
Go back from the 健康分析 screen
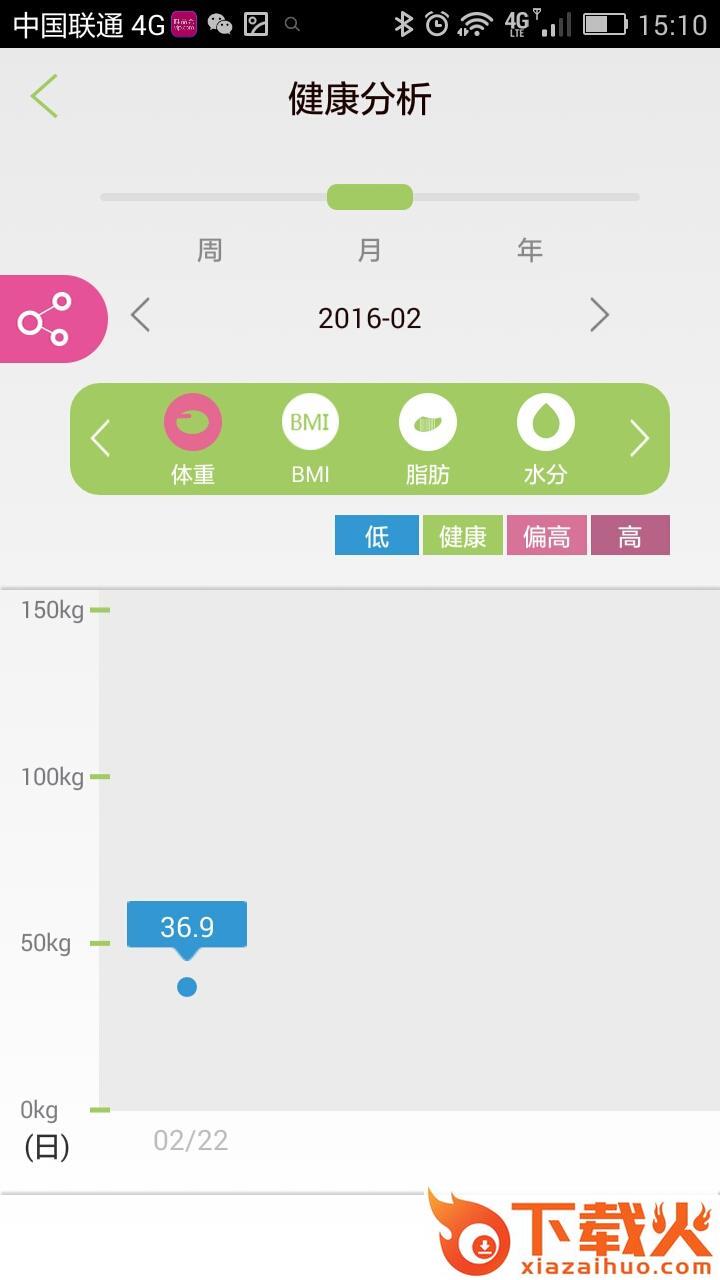44,97
